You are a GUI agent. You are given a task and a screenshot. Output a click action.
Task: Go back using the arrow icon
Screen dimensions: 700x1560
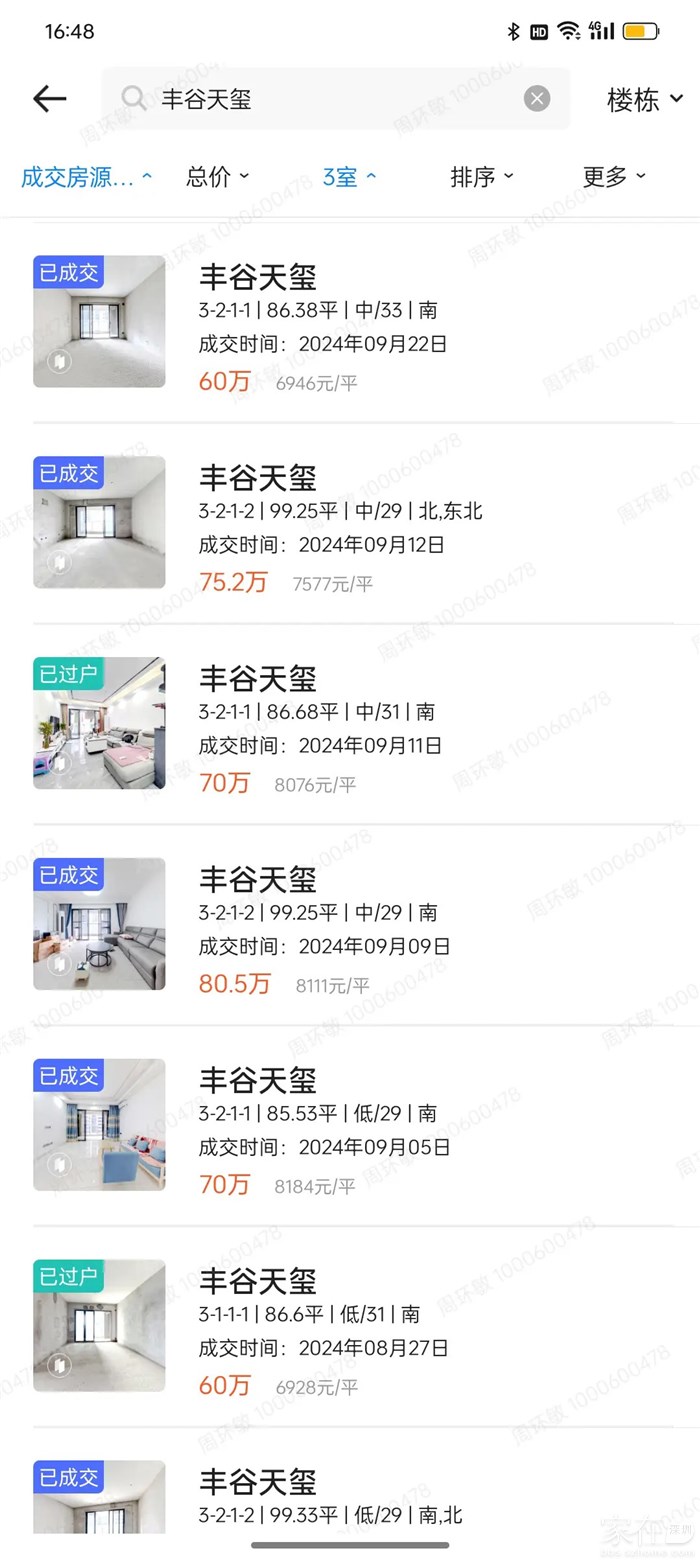pos(49,98)
